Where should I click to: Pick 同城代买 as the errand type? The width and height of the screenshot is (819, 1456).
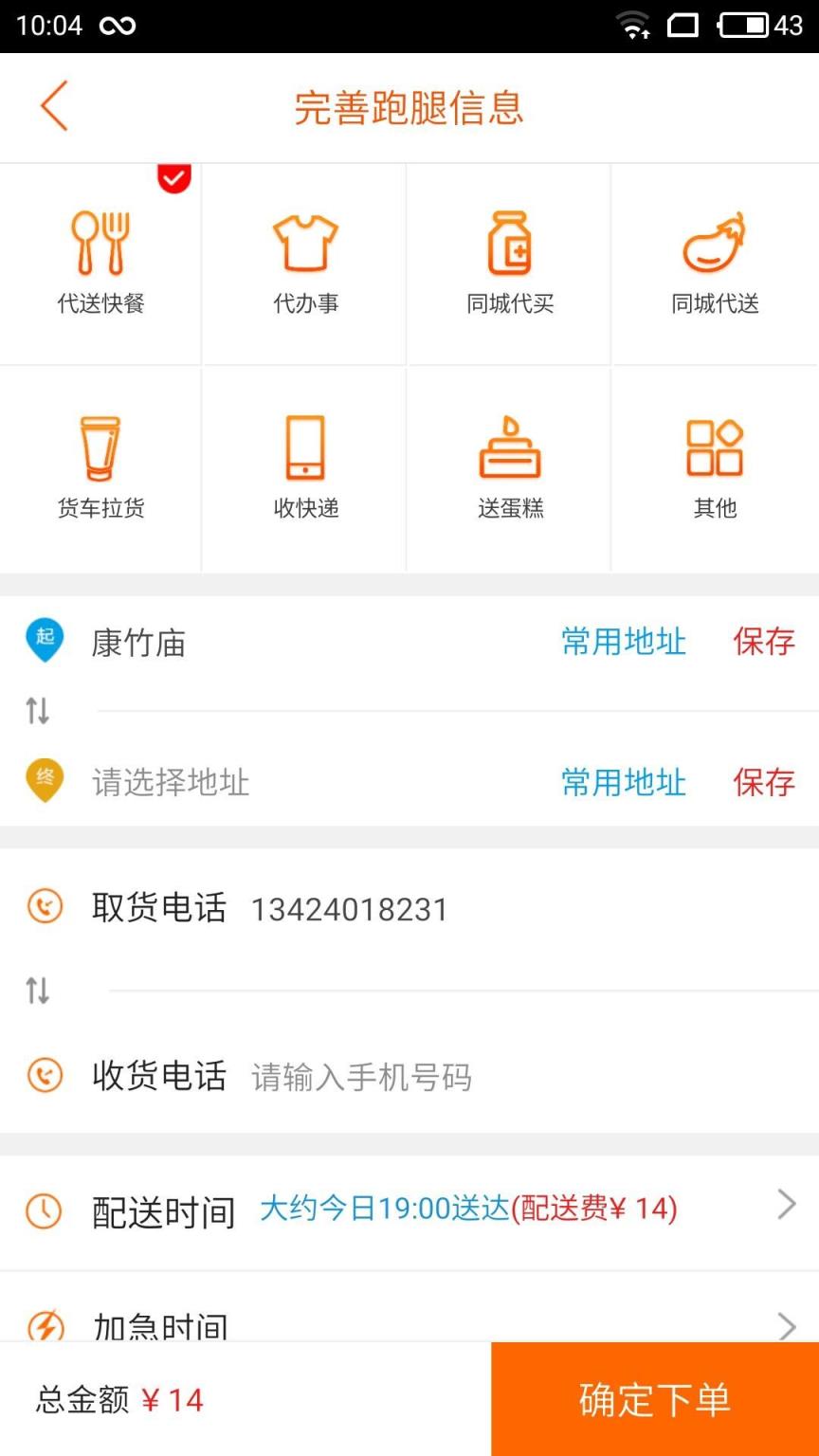coord(510,264)
